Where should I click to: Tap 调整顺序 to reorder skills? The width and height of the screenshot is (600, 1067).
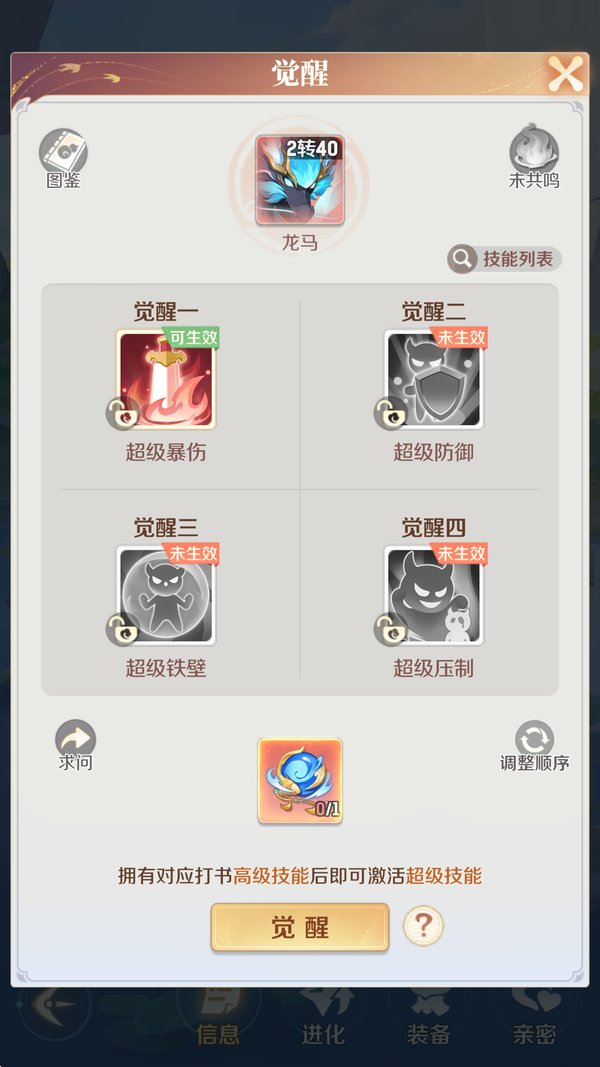534,741
